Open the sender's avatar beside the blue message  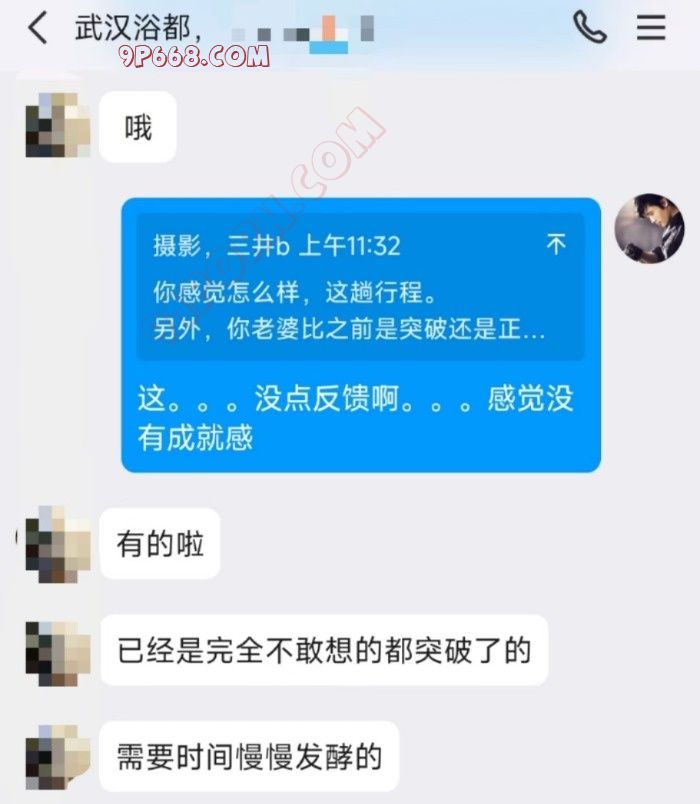tap(648, 227)
